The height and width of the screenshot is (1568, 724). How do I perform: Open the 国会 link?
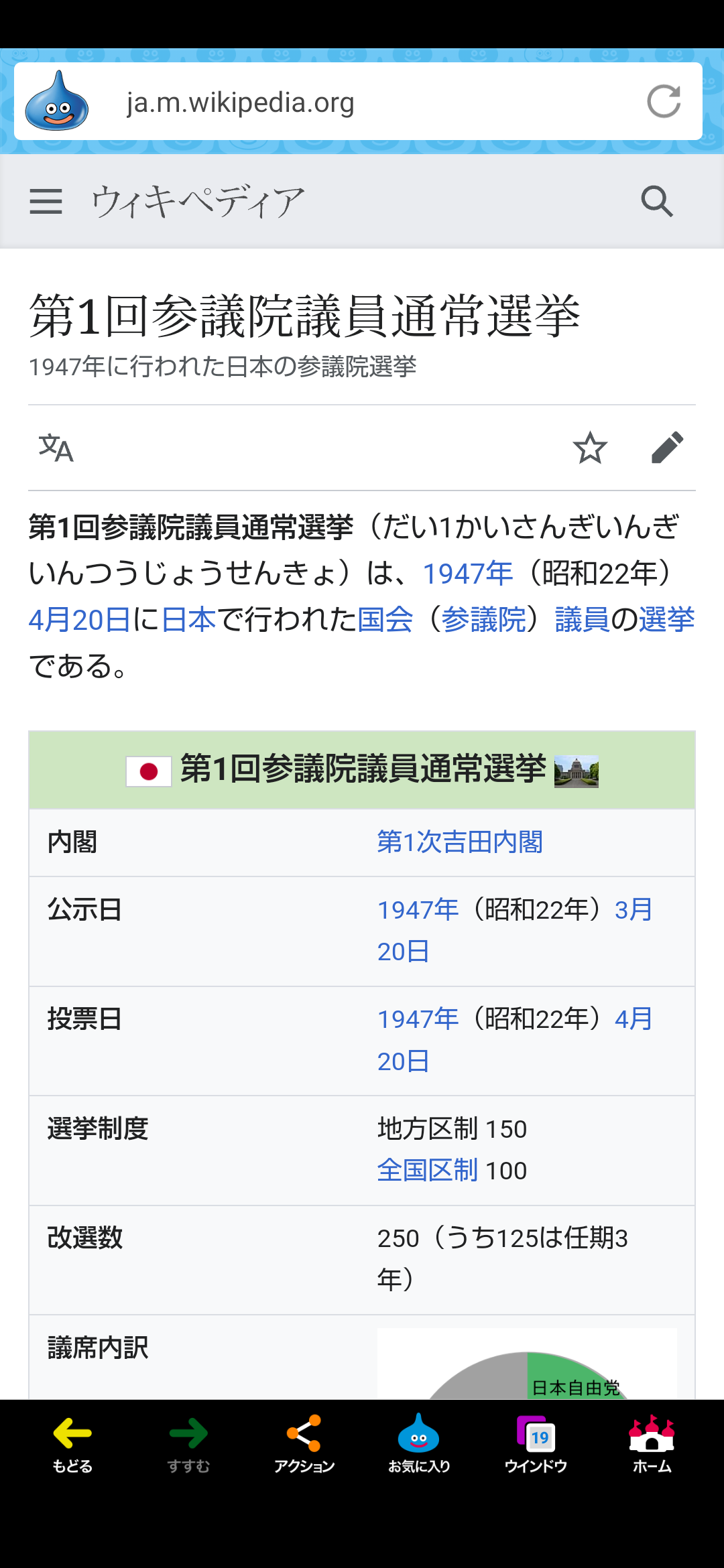tap(385, 620)
